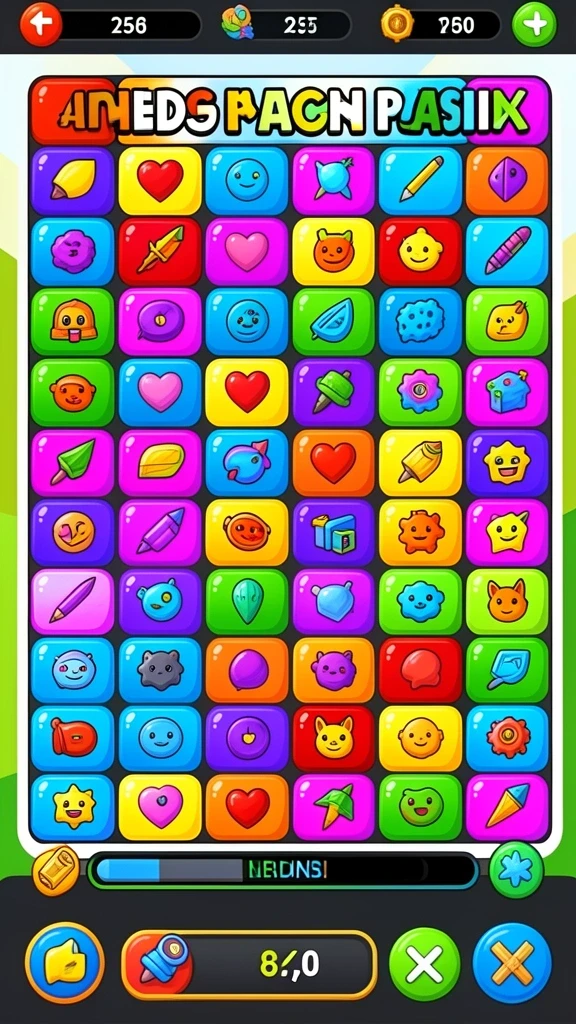Tap the yellow thumbs-up button
The height and width of the screenshot is (1024, 576).
65,962
